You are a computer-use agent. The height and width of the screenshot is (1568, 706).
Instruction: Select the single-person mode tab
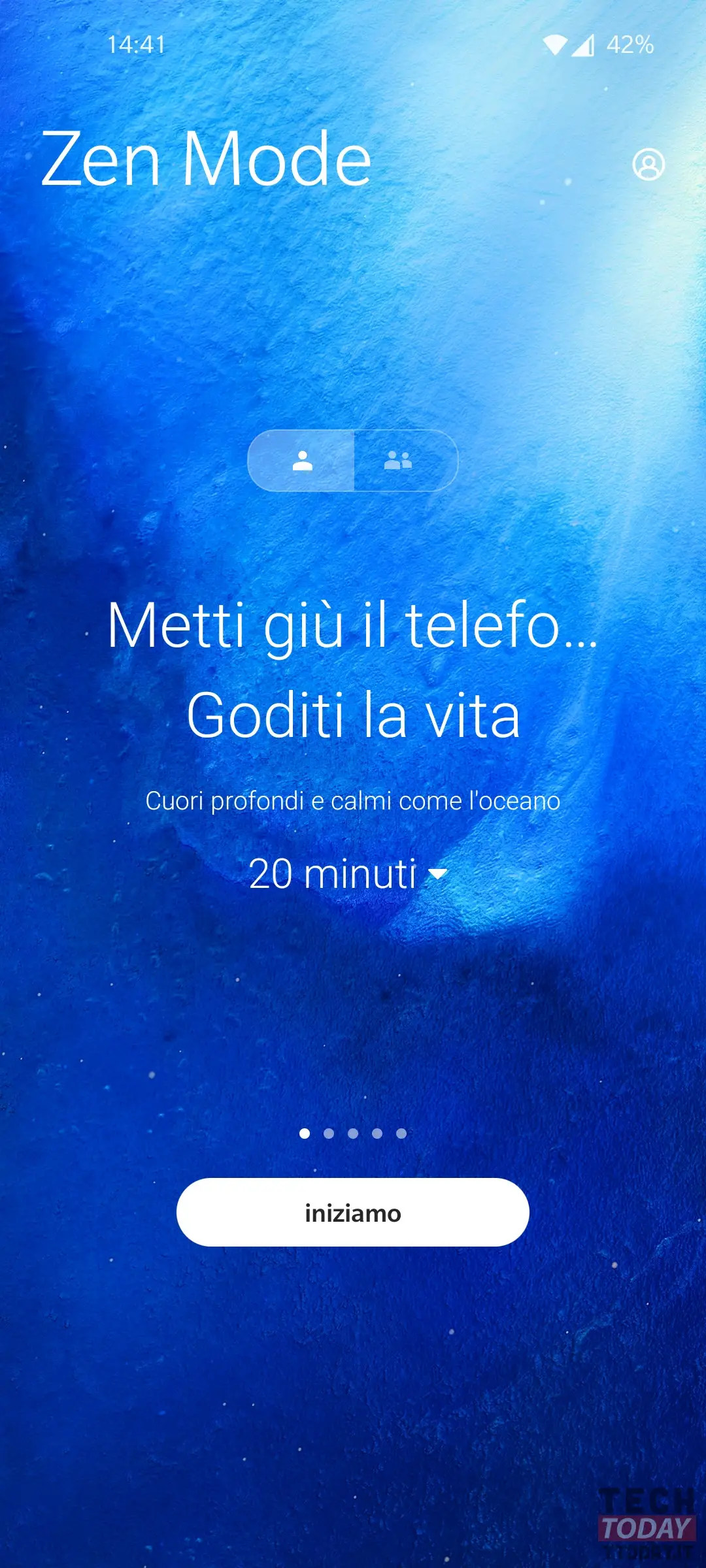pyautogui.click(x=302, y=461)
